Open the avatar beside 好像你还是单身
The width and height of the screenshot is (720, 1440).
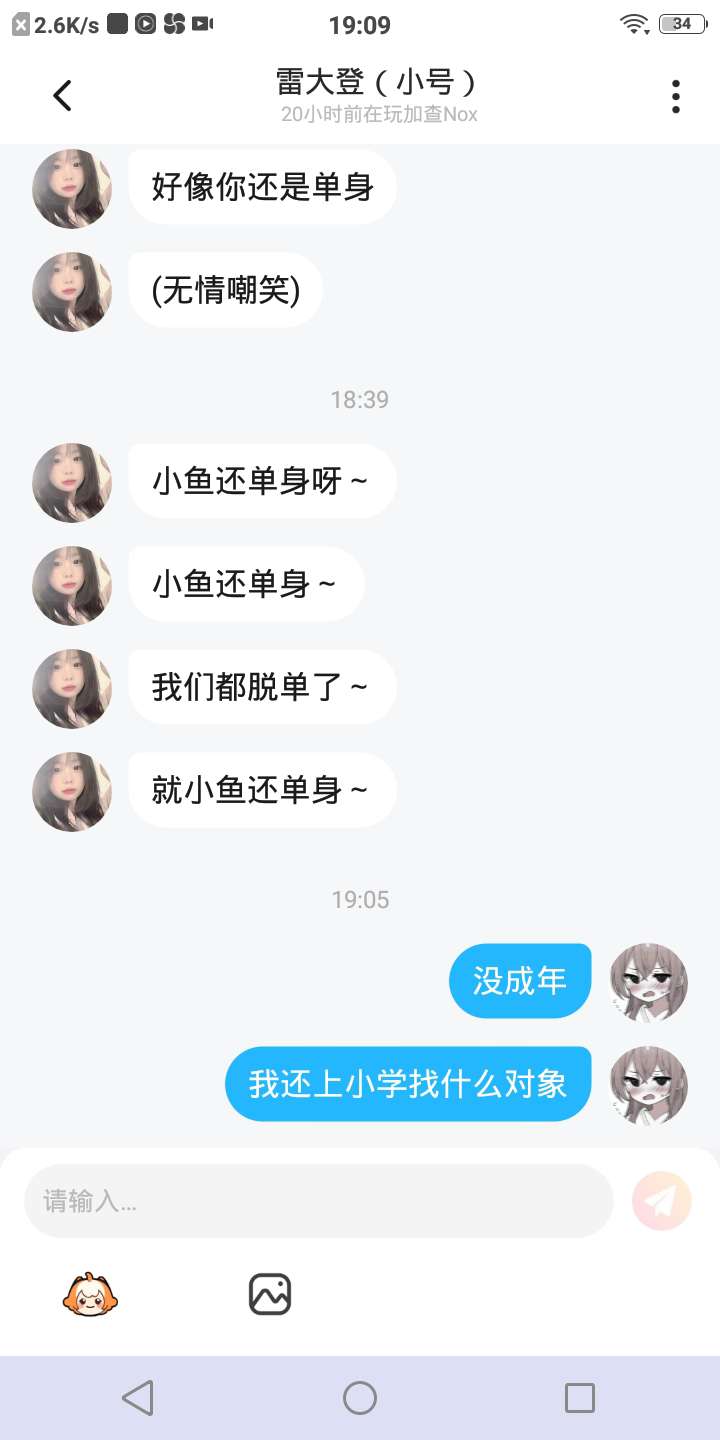tap(72, 189)
